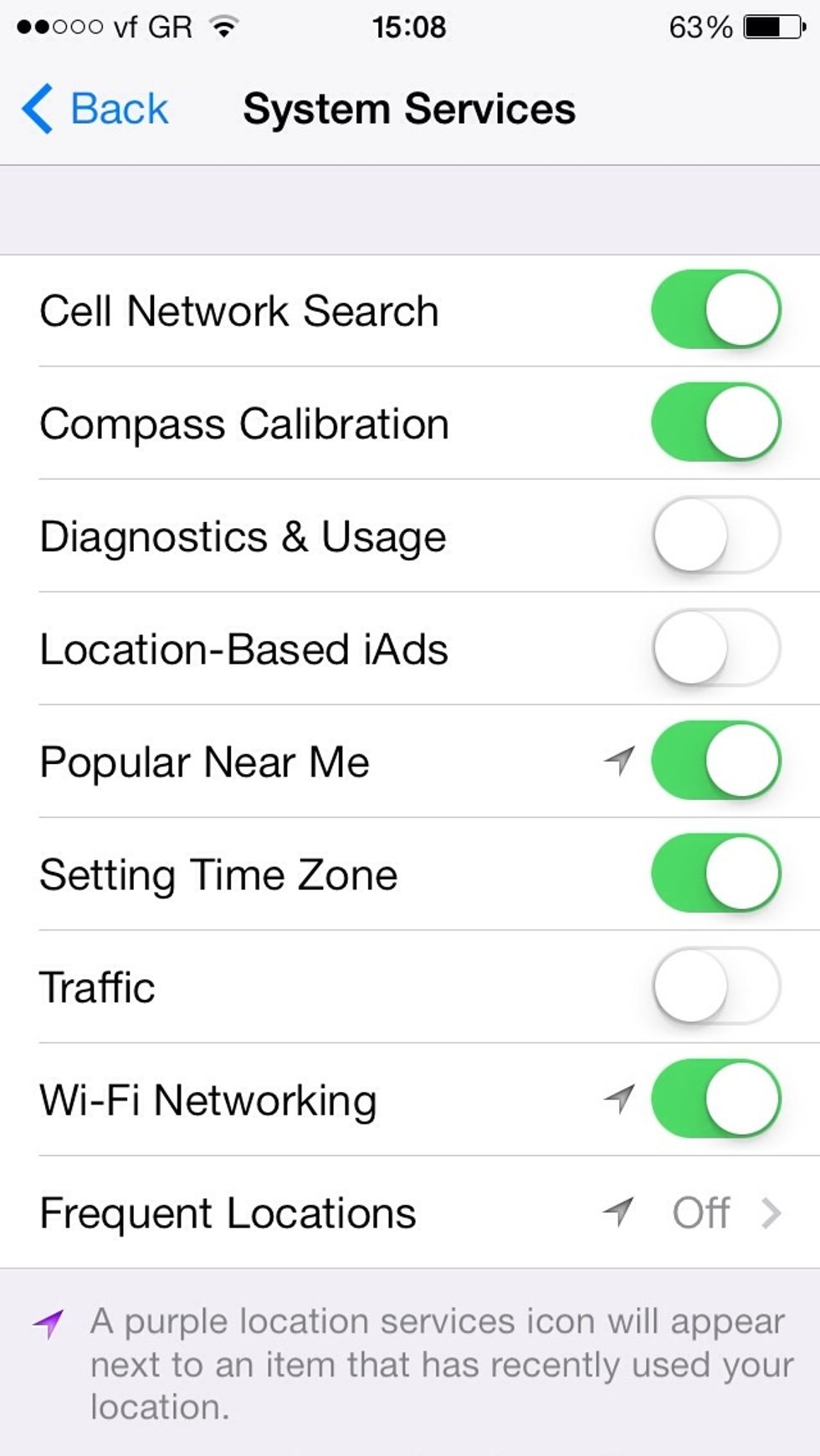Click the cellular signal dots in status bar
This screenshot has height=1456, width=820.
[x=59, y=25]
